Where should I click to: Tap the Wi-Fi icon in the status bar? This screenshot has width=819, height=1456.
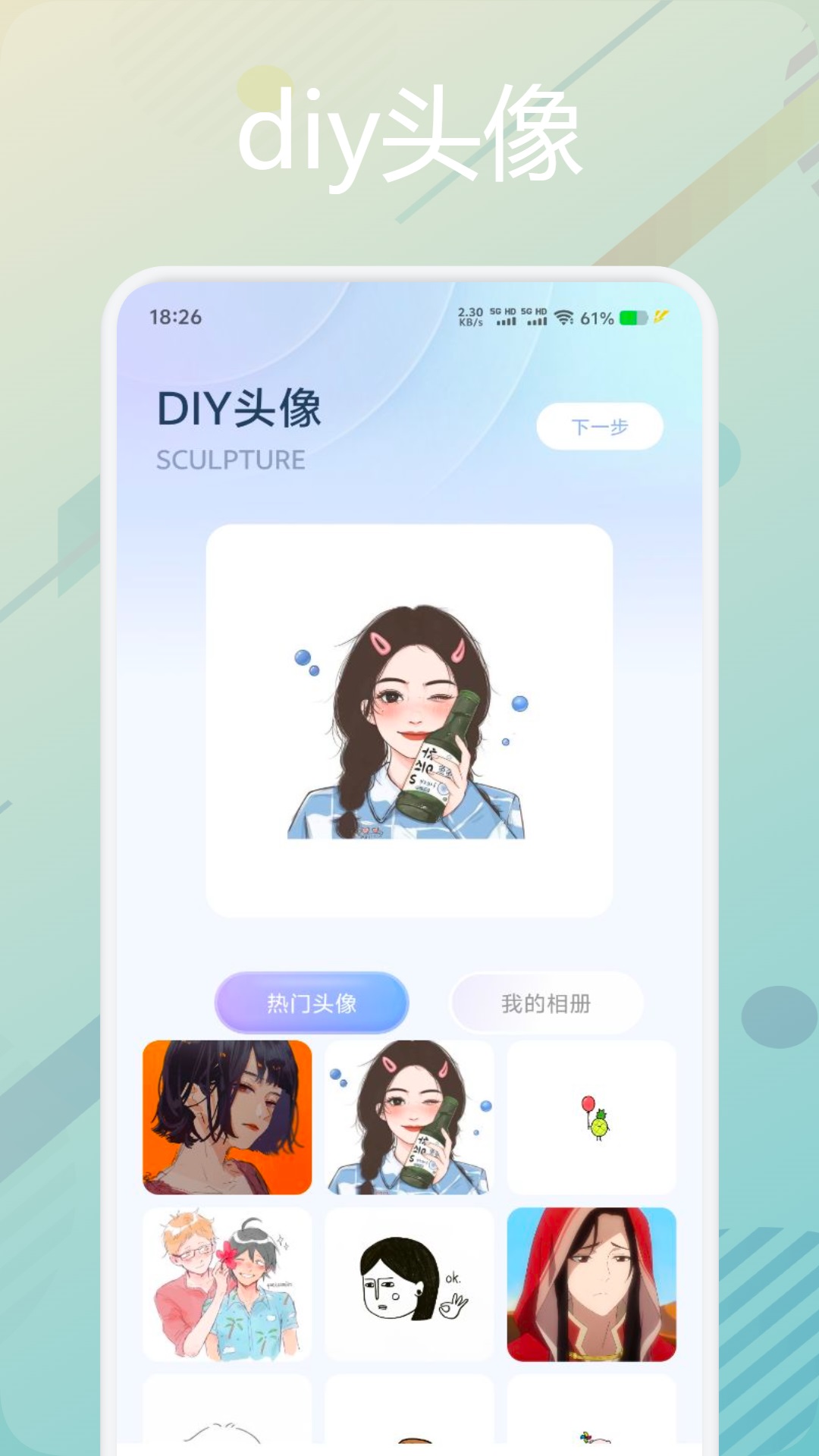coord(565,318)
